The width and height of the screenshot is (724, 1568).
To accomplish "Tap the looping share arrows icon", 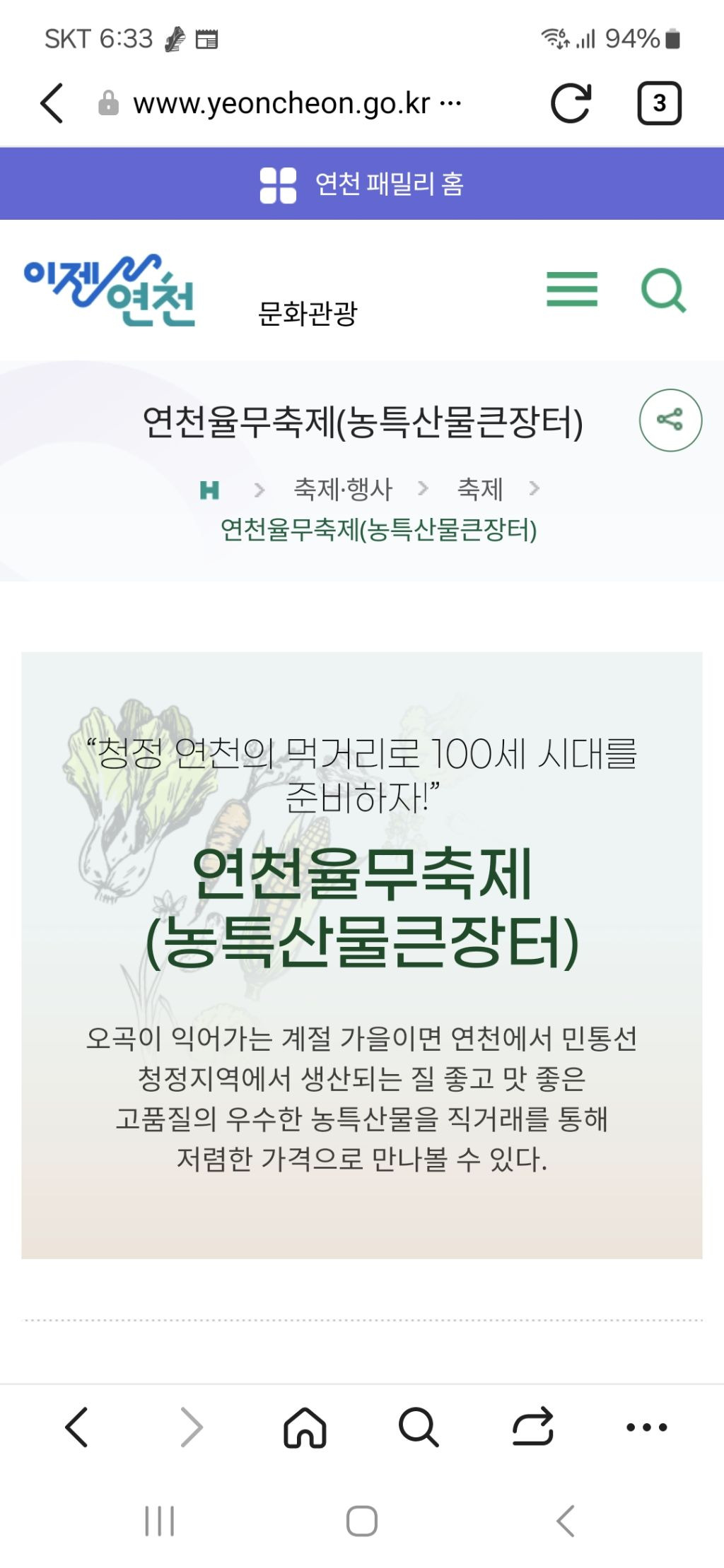I will 532,1427.
